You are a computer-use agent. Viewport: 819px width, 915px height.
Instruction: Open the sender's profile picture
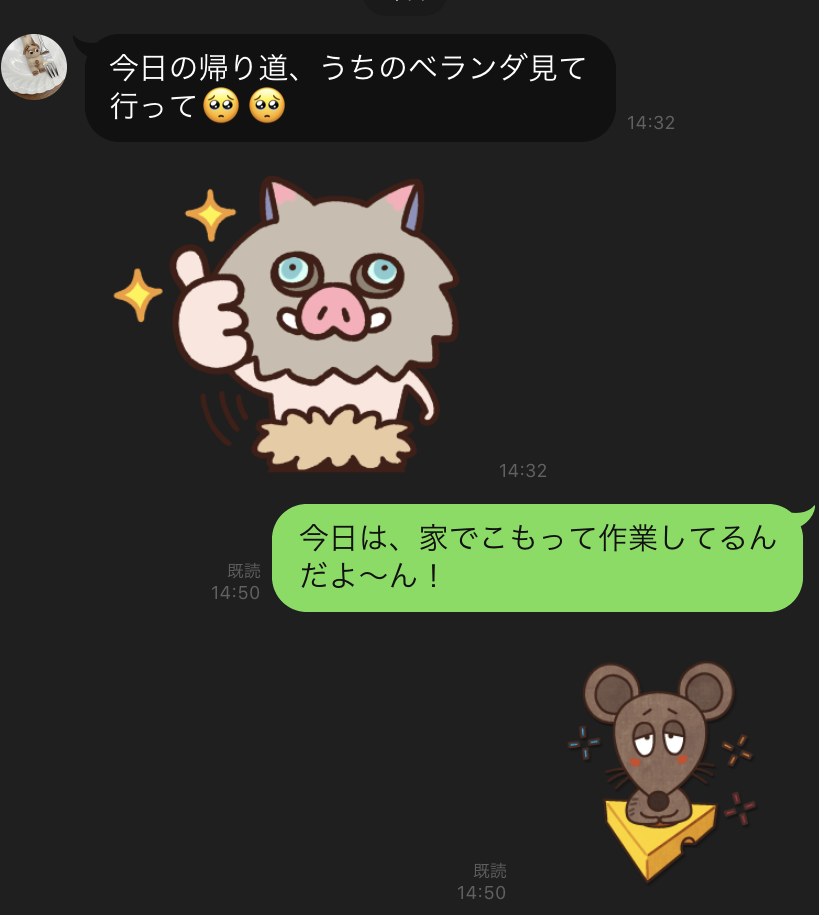[34, 67]
